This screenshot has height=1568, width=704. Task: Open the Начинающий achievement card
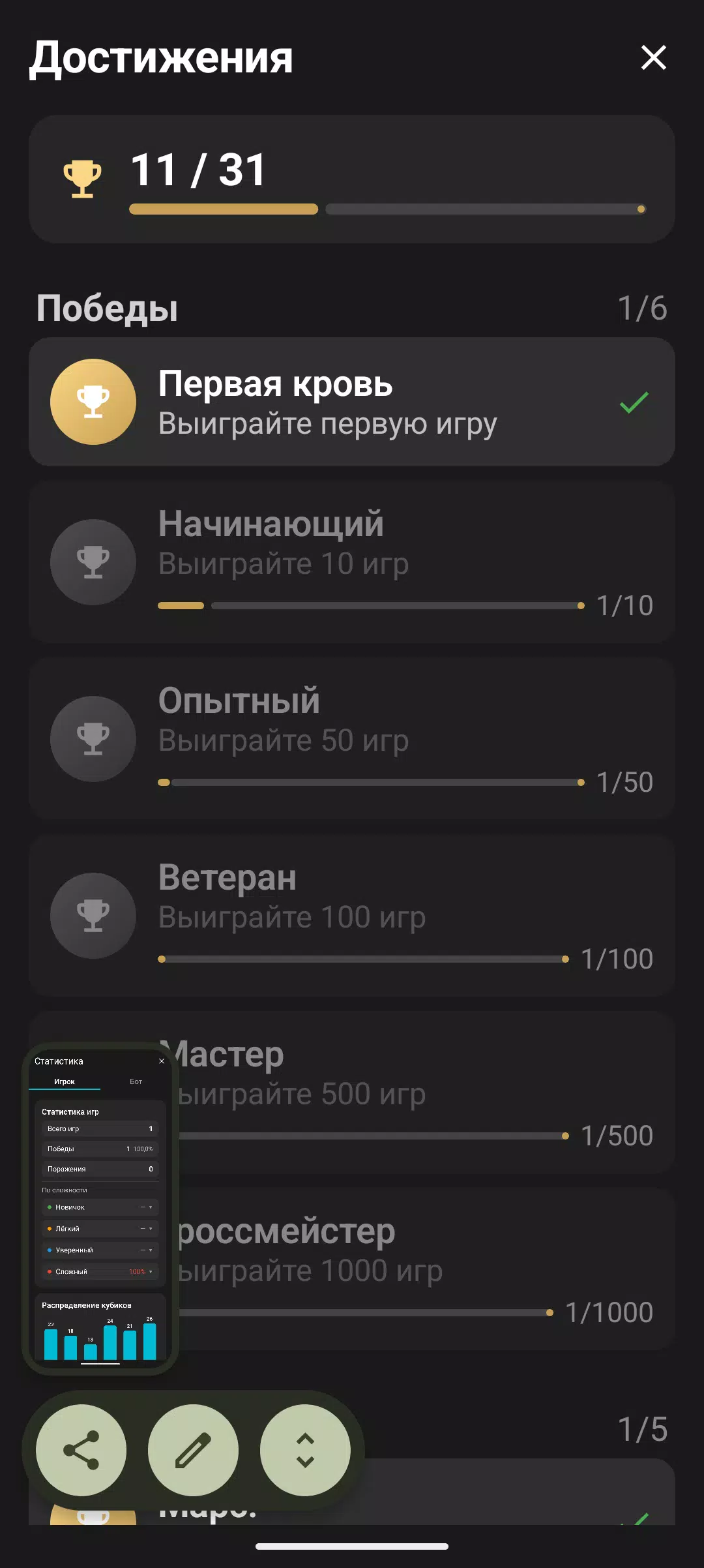click(352, 562)
